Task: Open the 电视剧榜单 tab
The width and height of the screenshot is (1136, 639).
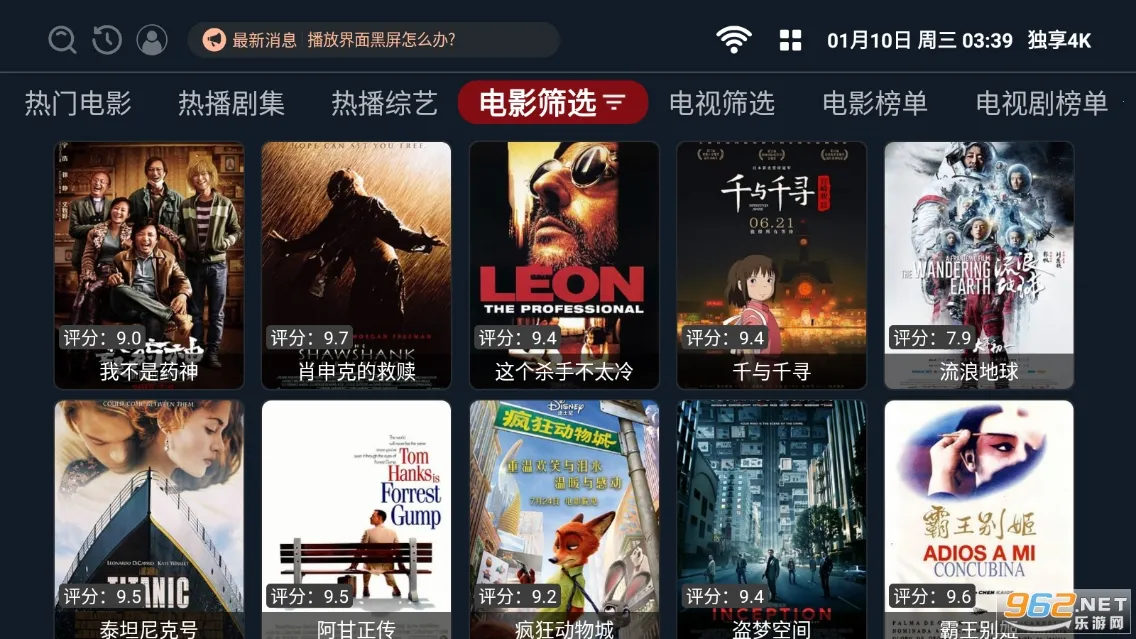Action: coord(1042,103)
